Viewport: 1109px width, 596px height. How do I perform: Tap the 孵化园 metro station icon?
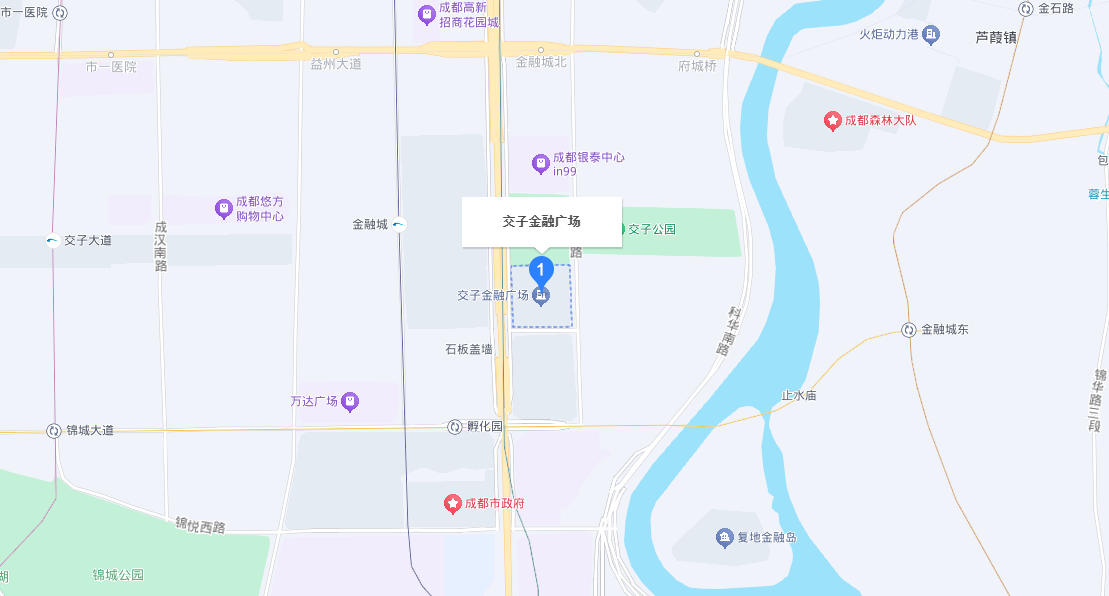click(455, 426)
